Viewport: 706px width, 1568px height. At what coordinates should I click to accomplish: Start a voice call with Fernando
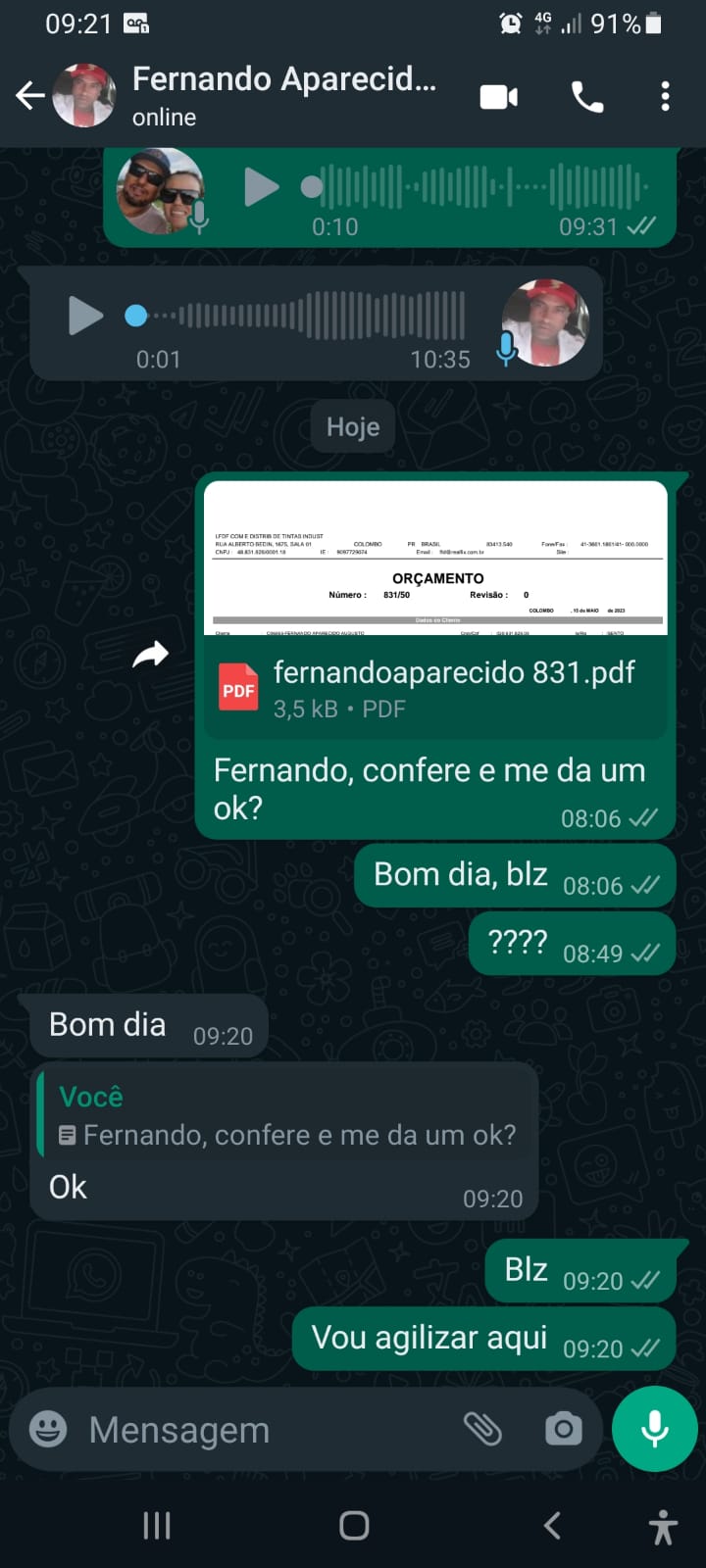coord(586,97)
